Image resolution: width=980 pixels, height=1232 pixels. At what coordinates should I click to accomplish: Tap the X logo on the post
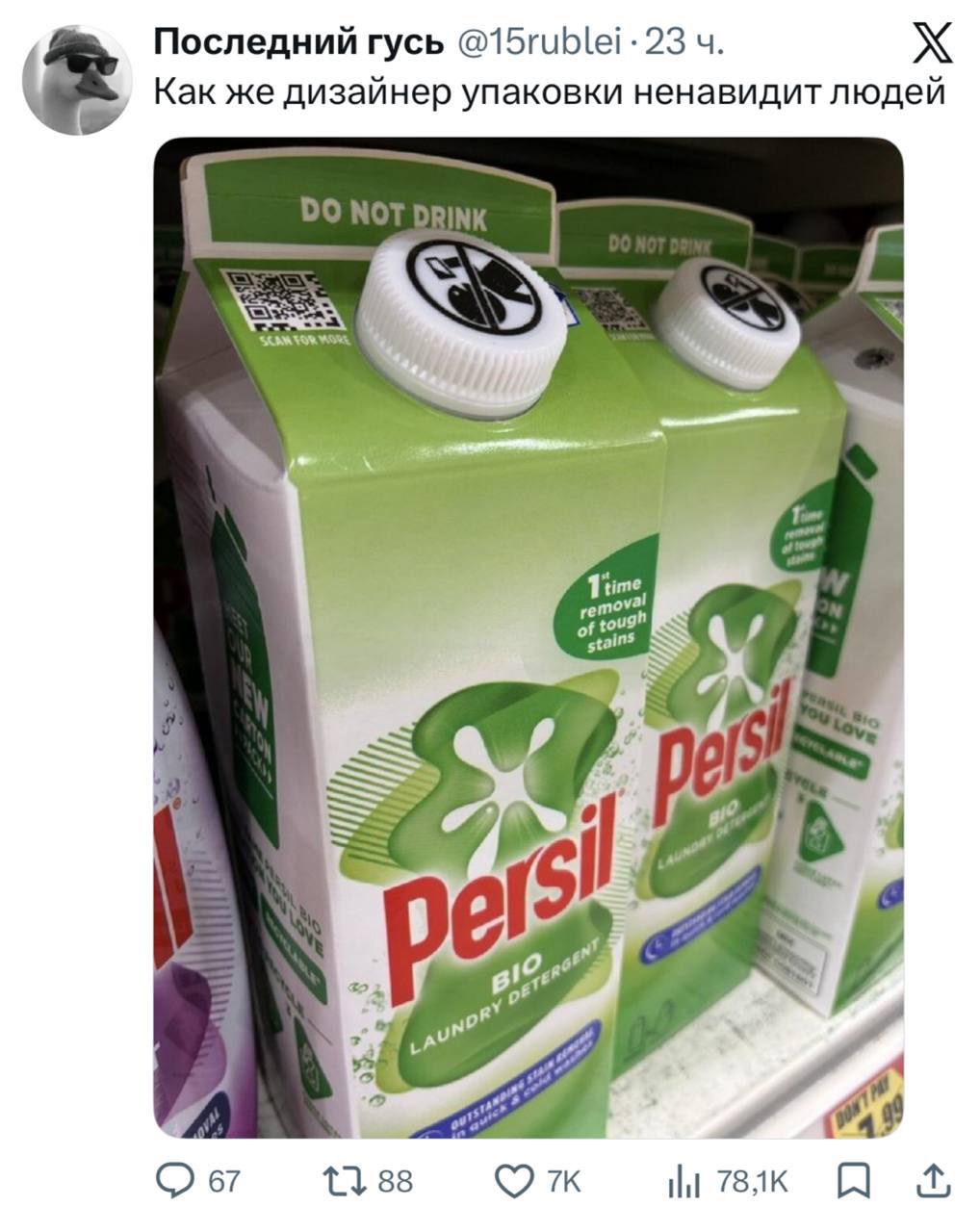tap(931, 45)
